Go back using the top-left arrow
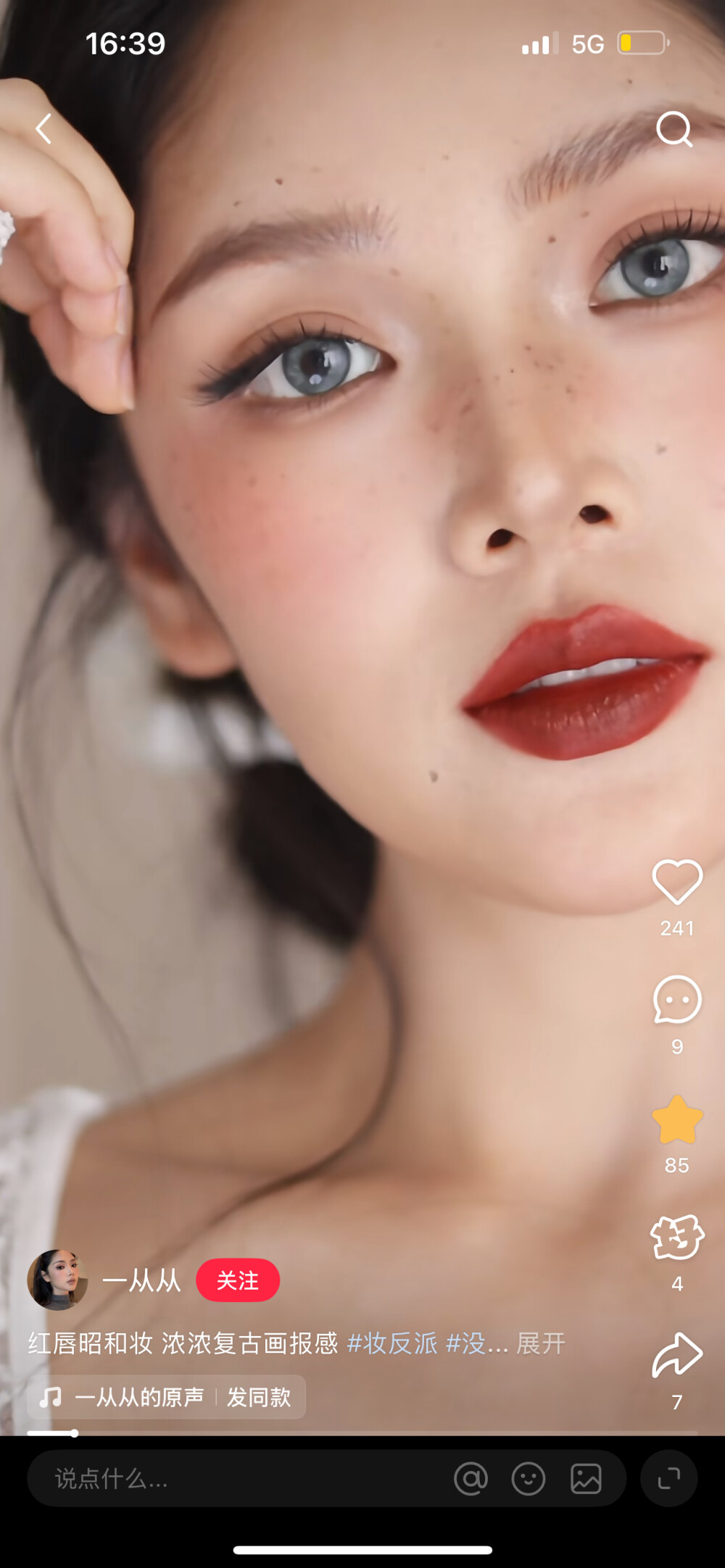Screen dimensions: 725x1568 pyautogui.click(x=44, y=129)
